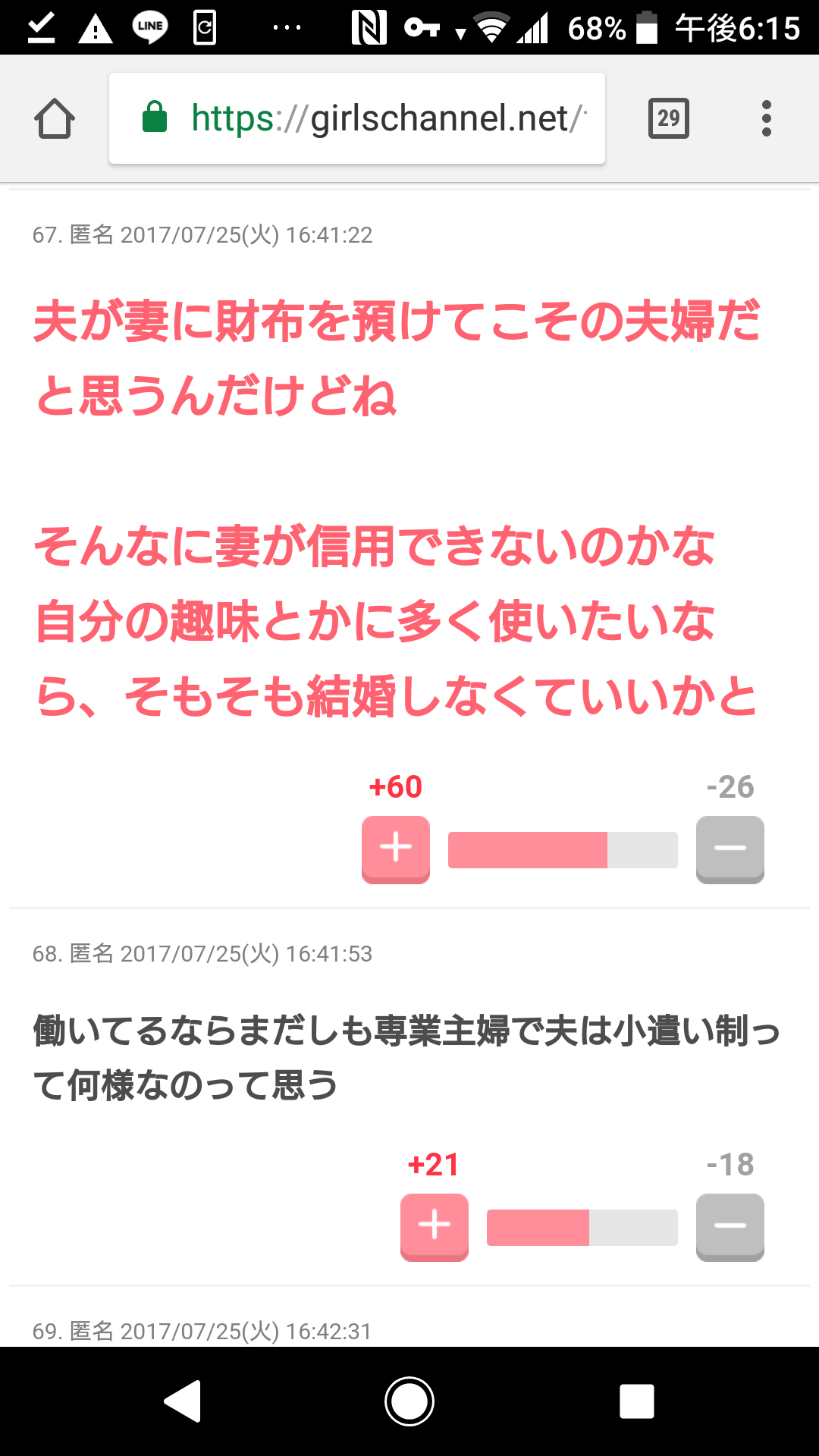
Task: Tap the green padlock security icon
Action: click(154, 118)
